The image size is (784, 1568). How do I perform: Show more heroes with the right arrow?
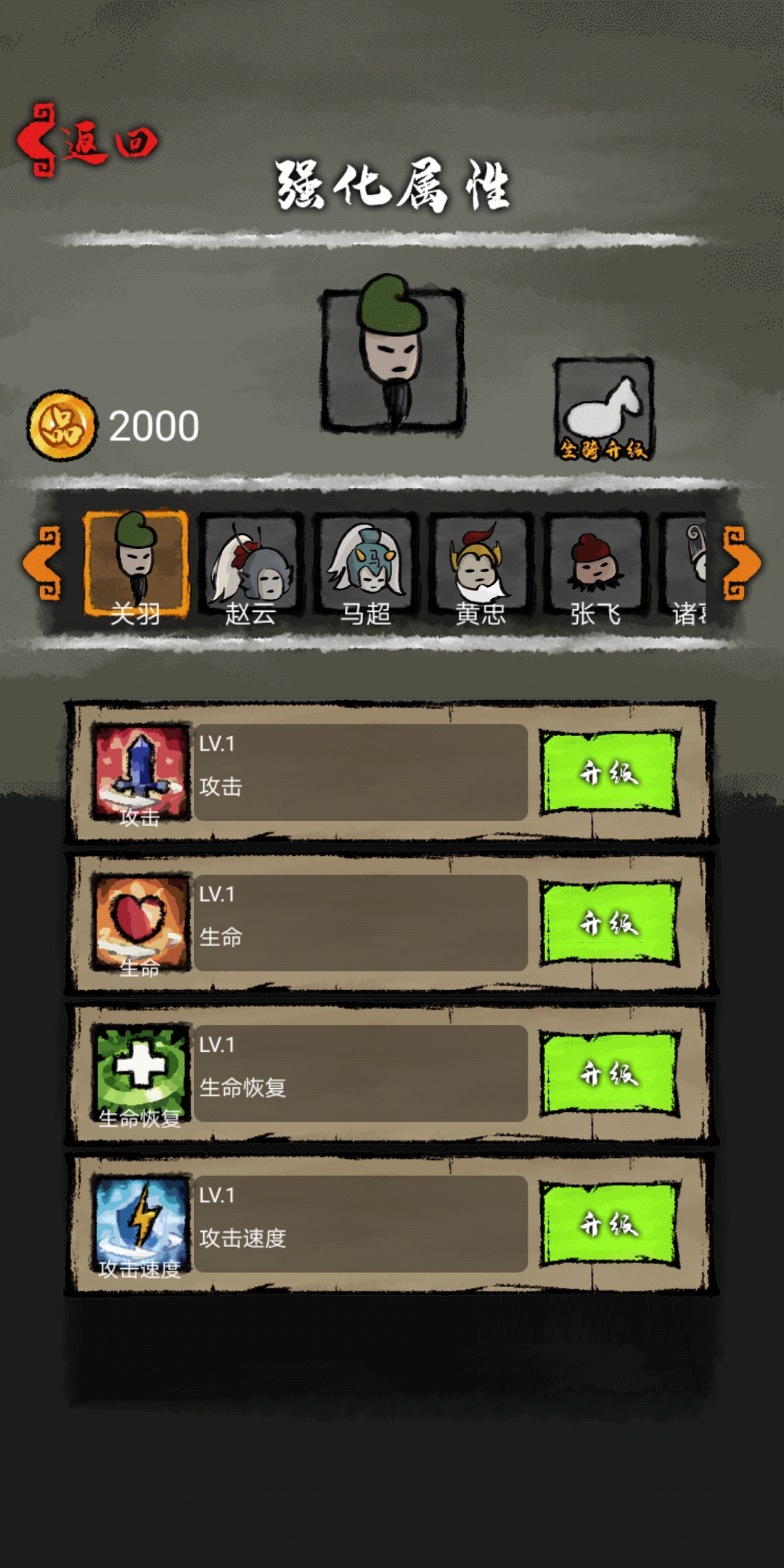(742, 563)
